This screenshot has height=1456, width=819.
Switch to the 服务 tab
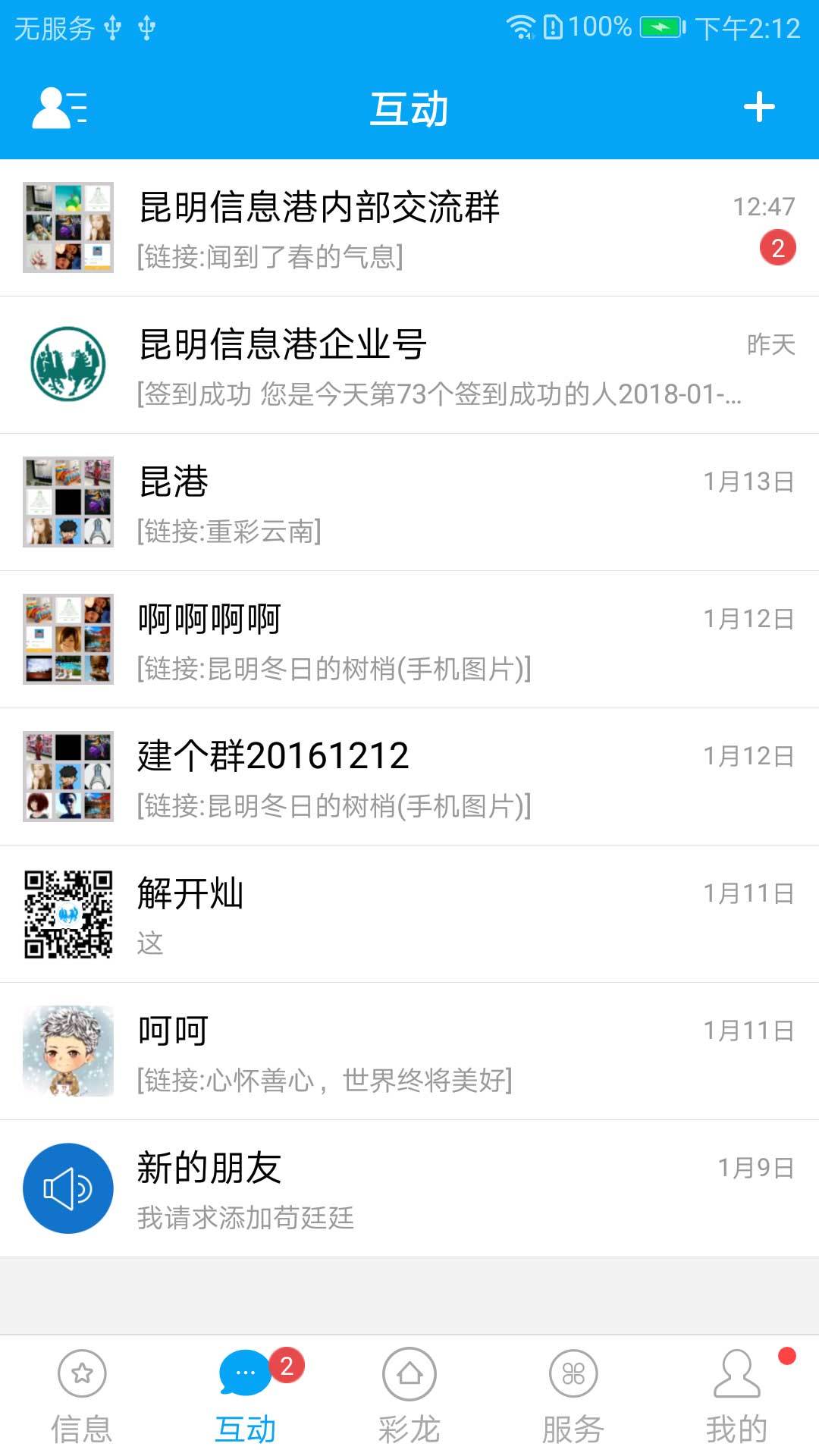click(x=573, y=1396)
